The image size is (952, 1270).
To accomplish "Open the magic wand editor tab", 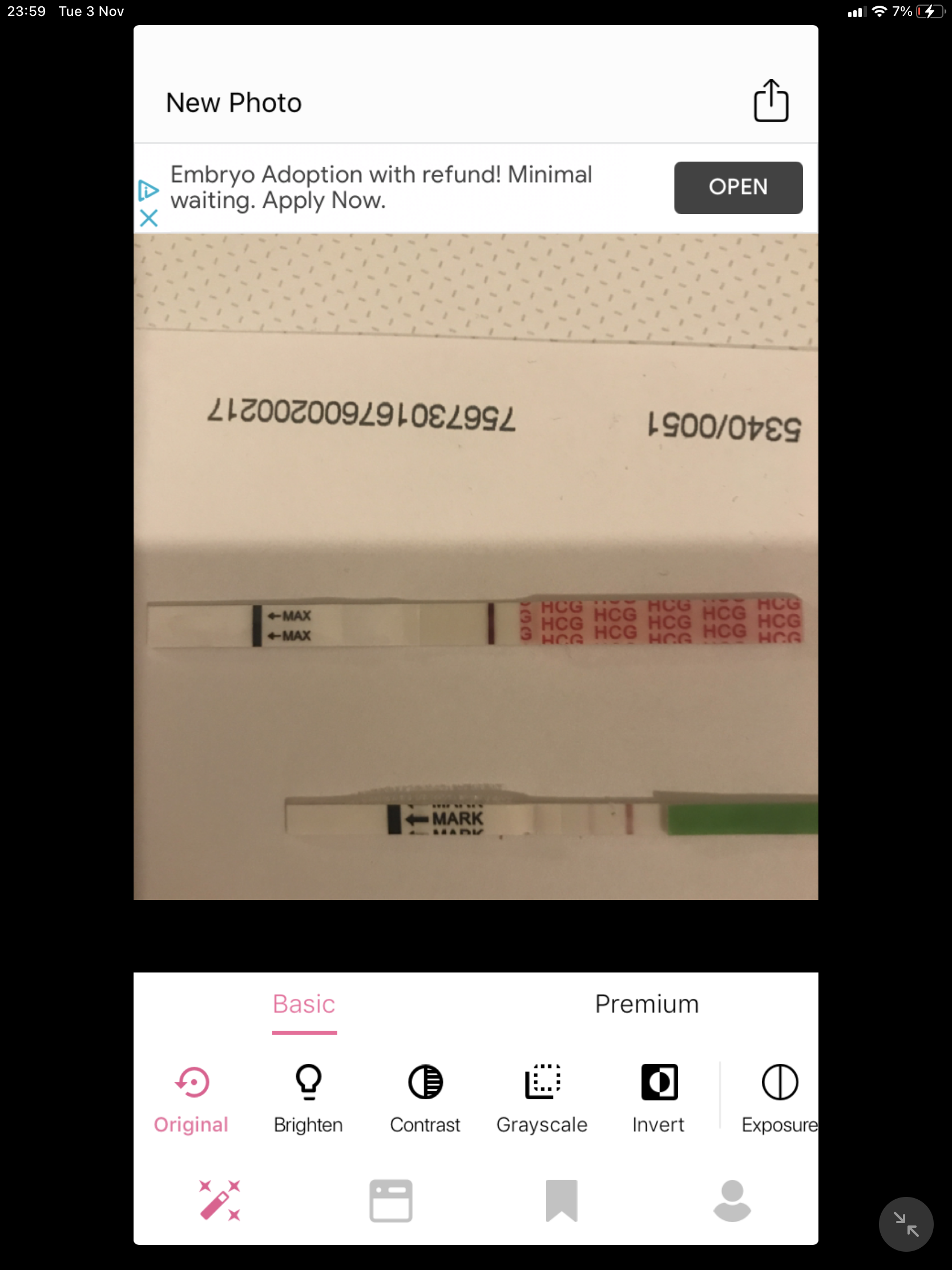I will 219,1200.
